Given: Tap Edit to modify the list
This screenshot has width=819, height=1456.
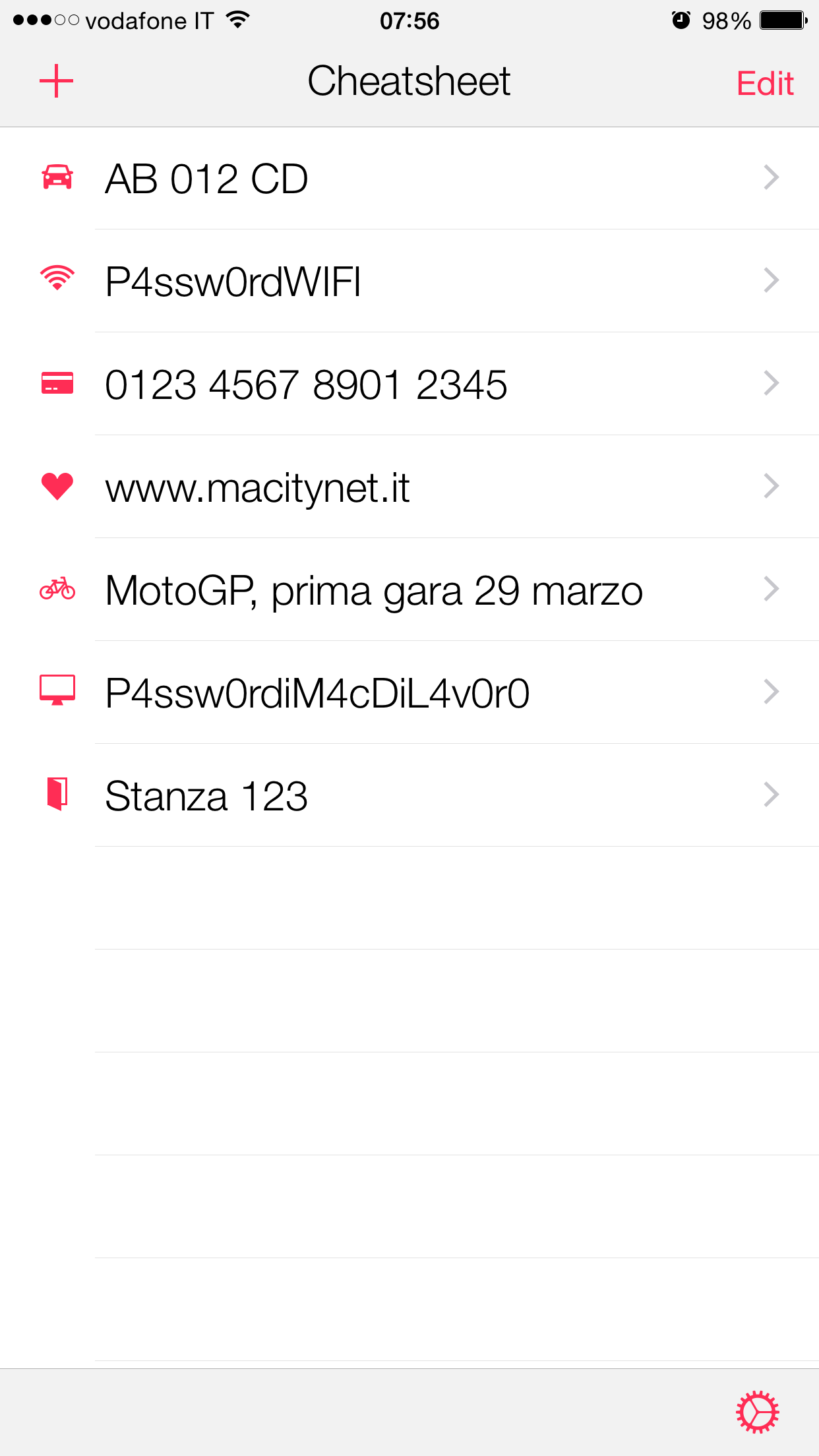Looking at the screenshot, I should tap(764, 84).
